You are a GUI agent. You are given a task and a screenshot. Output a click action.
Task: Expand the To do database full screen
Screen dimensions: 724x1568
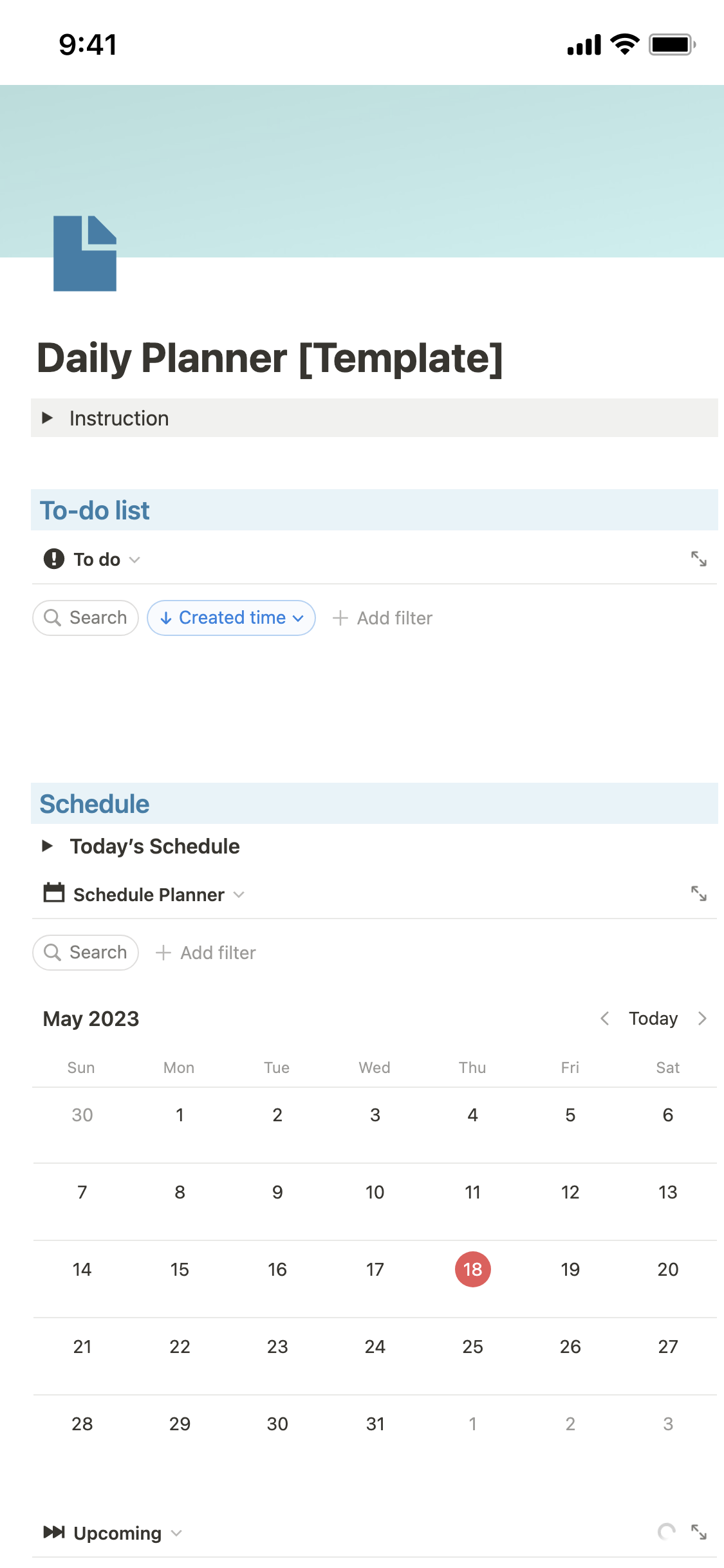click(x=698, y=559)
